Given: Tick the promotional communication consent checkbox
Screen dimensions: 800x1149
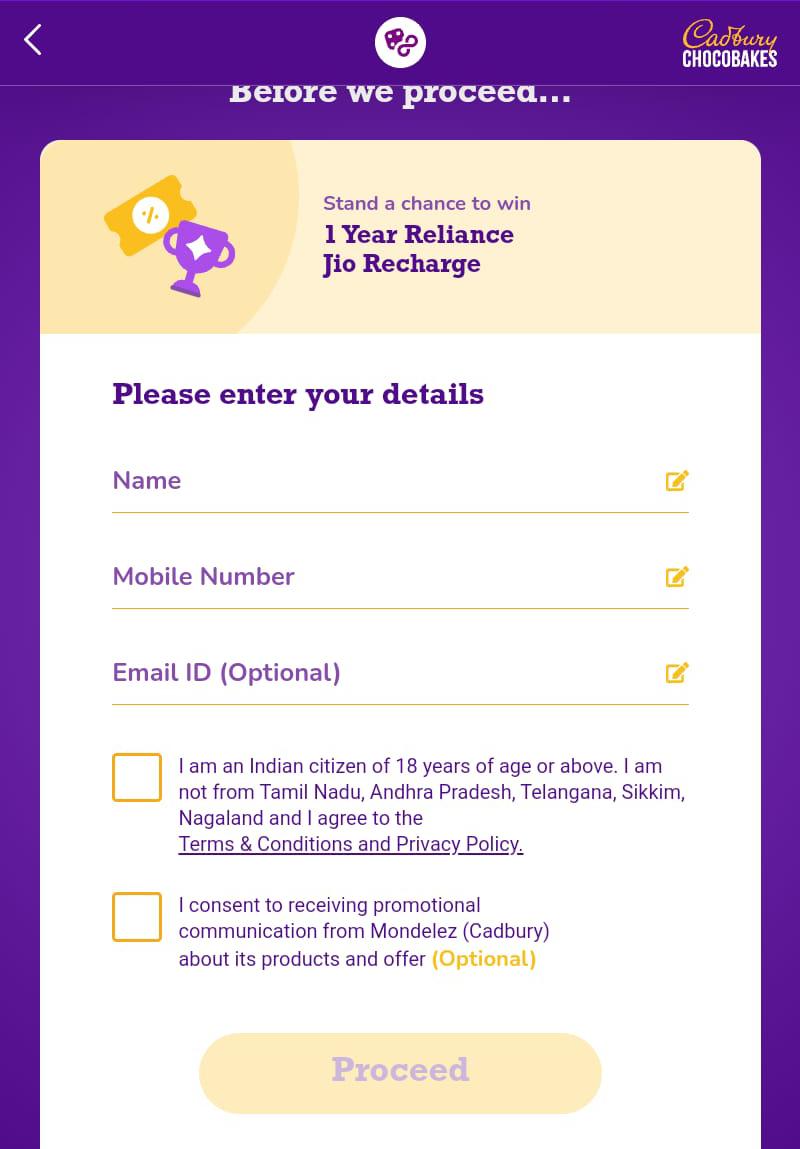Looking at the screenshot, I should pyautogui.click(x=137, y=917).
